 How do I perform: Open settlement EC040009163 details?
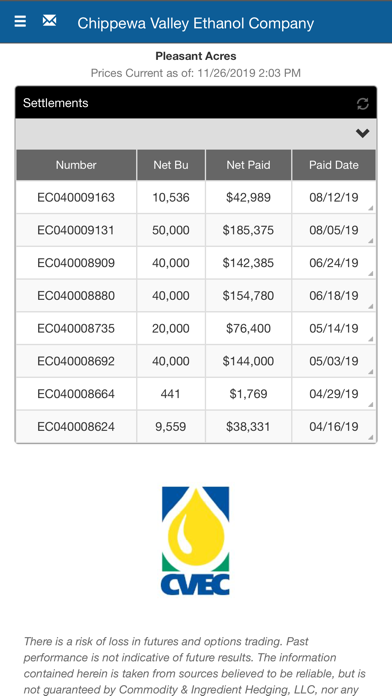click(x=196, y=198)
